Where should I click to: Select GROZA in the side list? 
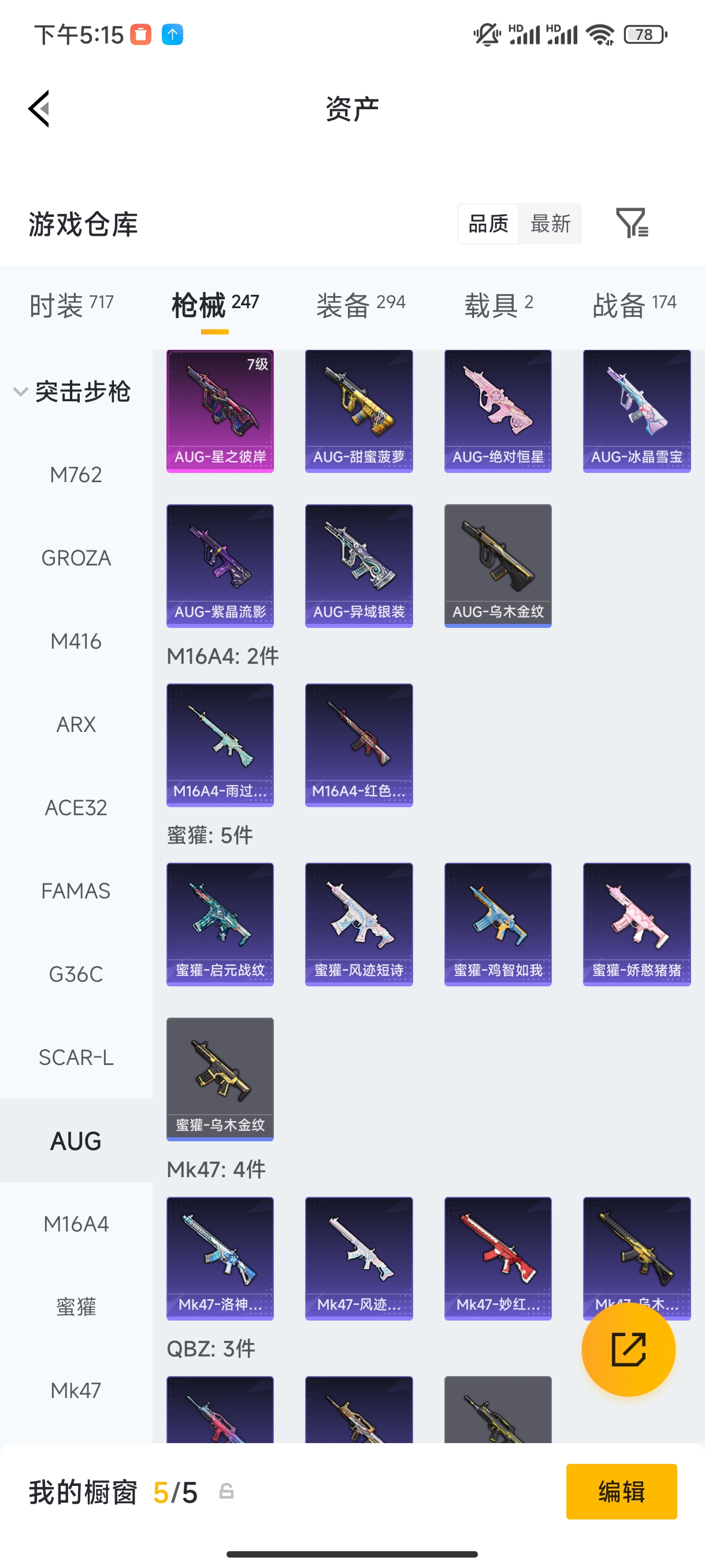(76, 557)
